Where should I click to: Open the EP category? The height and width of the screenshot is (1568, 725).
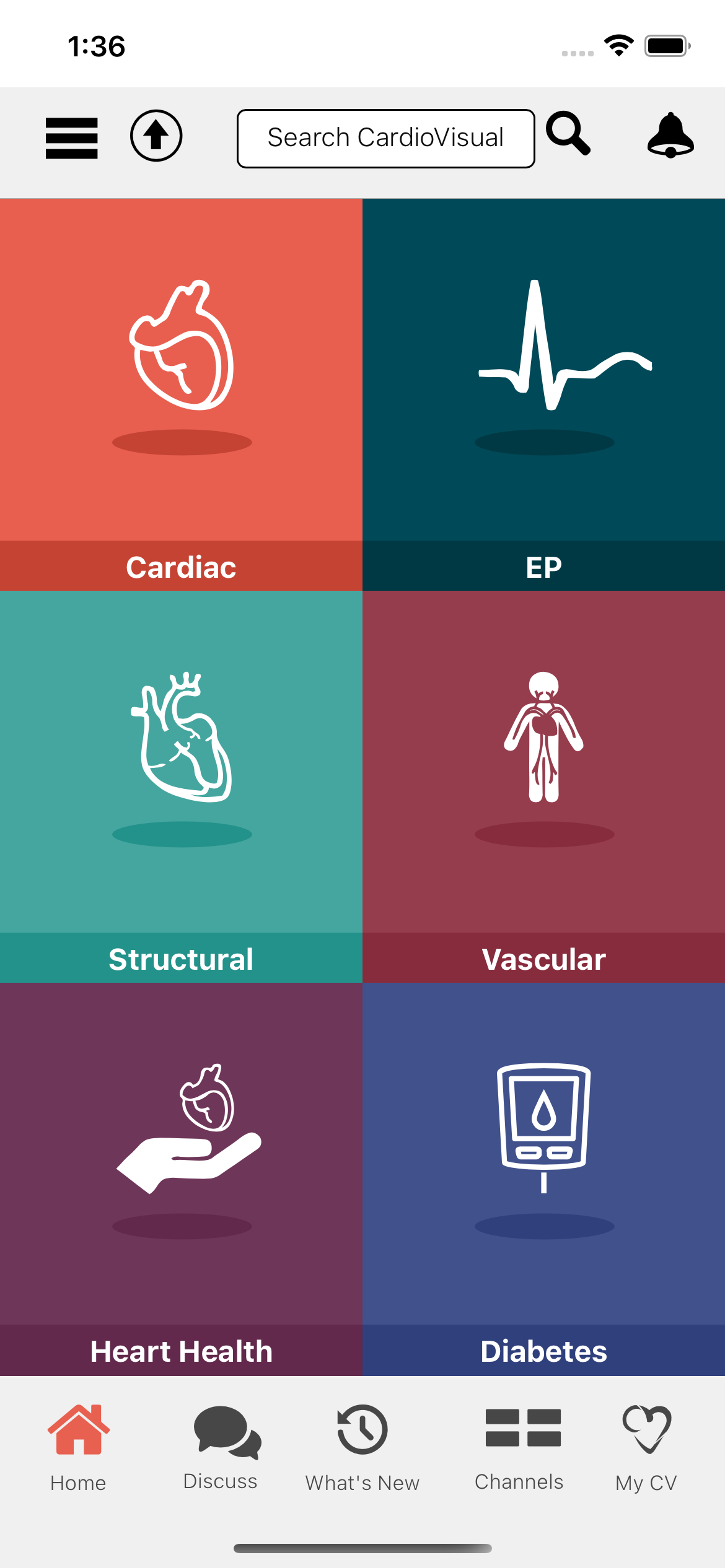544,394
